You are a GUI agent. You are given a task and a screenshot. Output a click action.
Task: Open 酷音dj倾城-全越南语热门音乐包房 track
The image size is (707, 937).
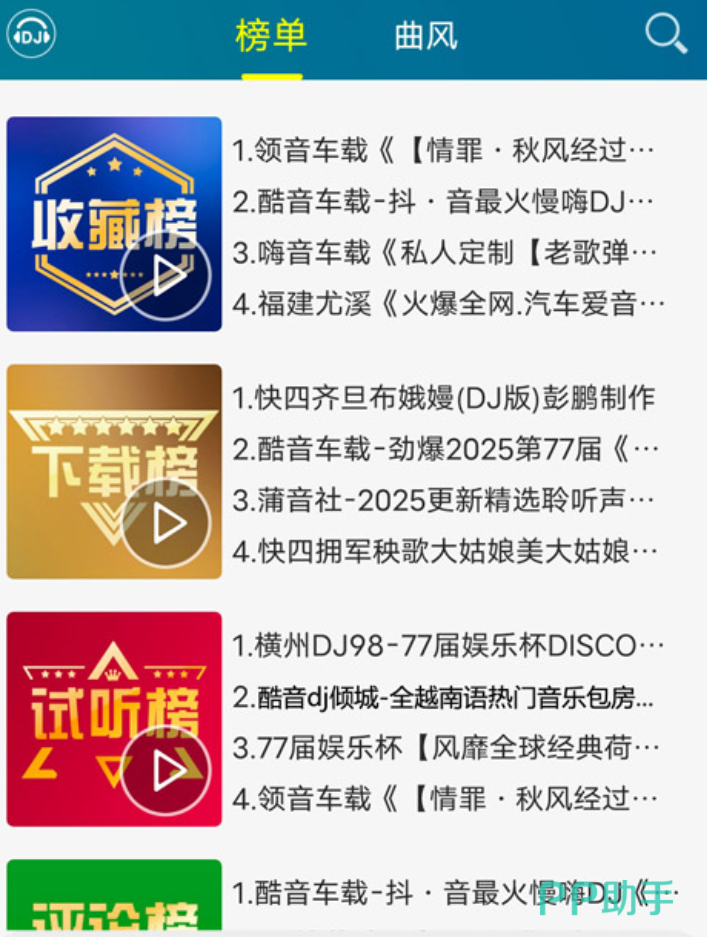(443, 697)
